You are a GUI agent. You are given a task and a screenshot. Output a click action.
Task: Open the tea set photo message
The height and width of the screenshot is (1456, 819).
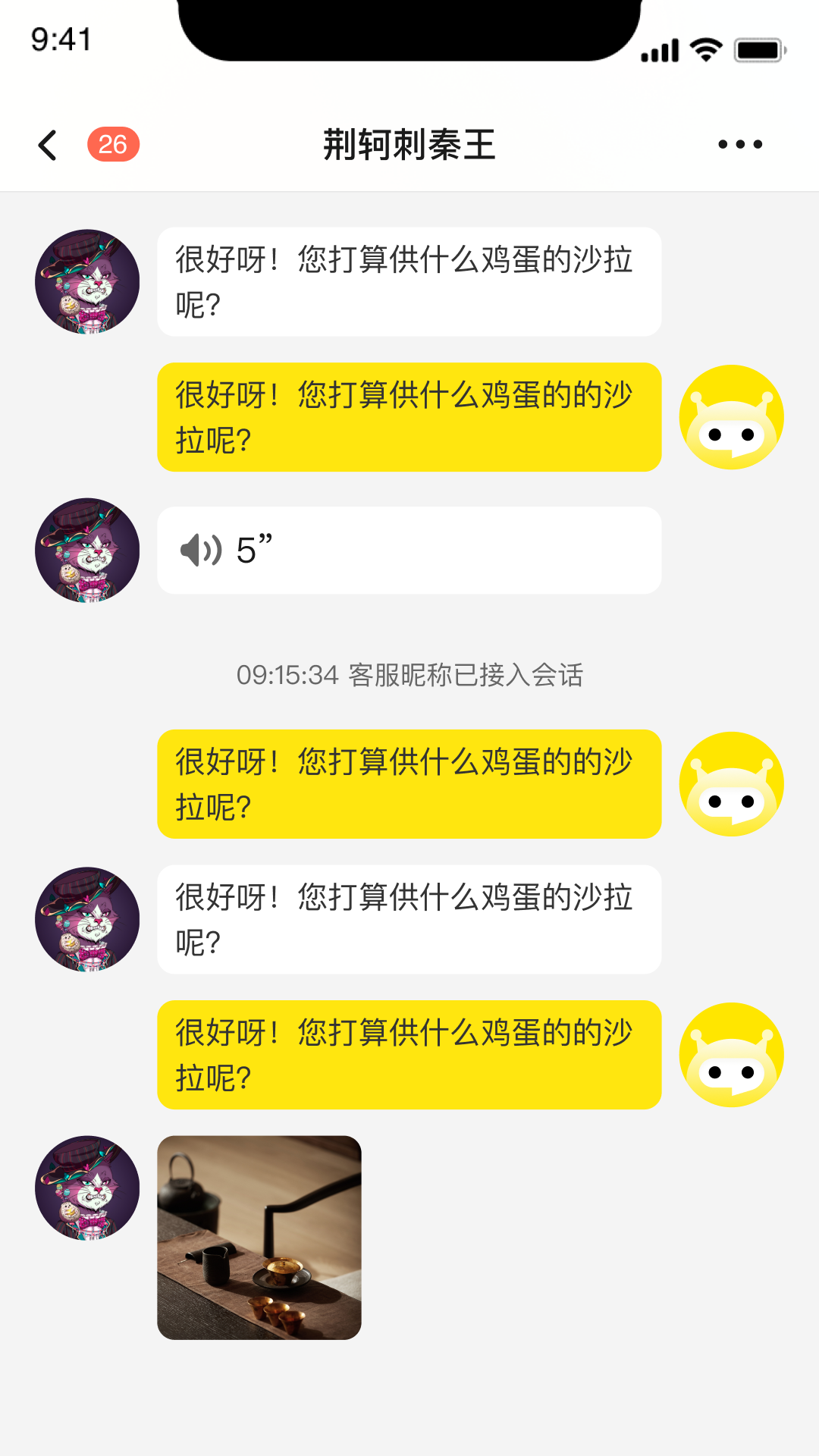click(x=259, y=1237)
